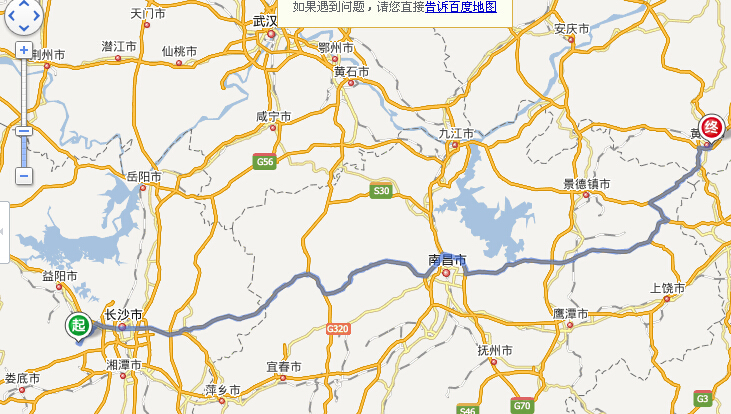Tap the green 起 start marker
Screen dimensions: 731x414
coord(78,325)
